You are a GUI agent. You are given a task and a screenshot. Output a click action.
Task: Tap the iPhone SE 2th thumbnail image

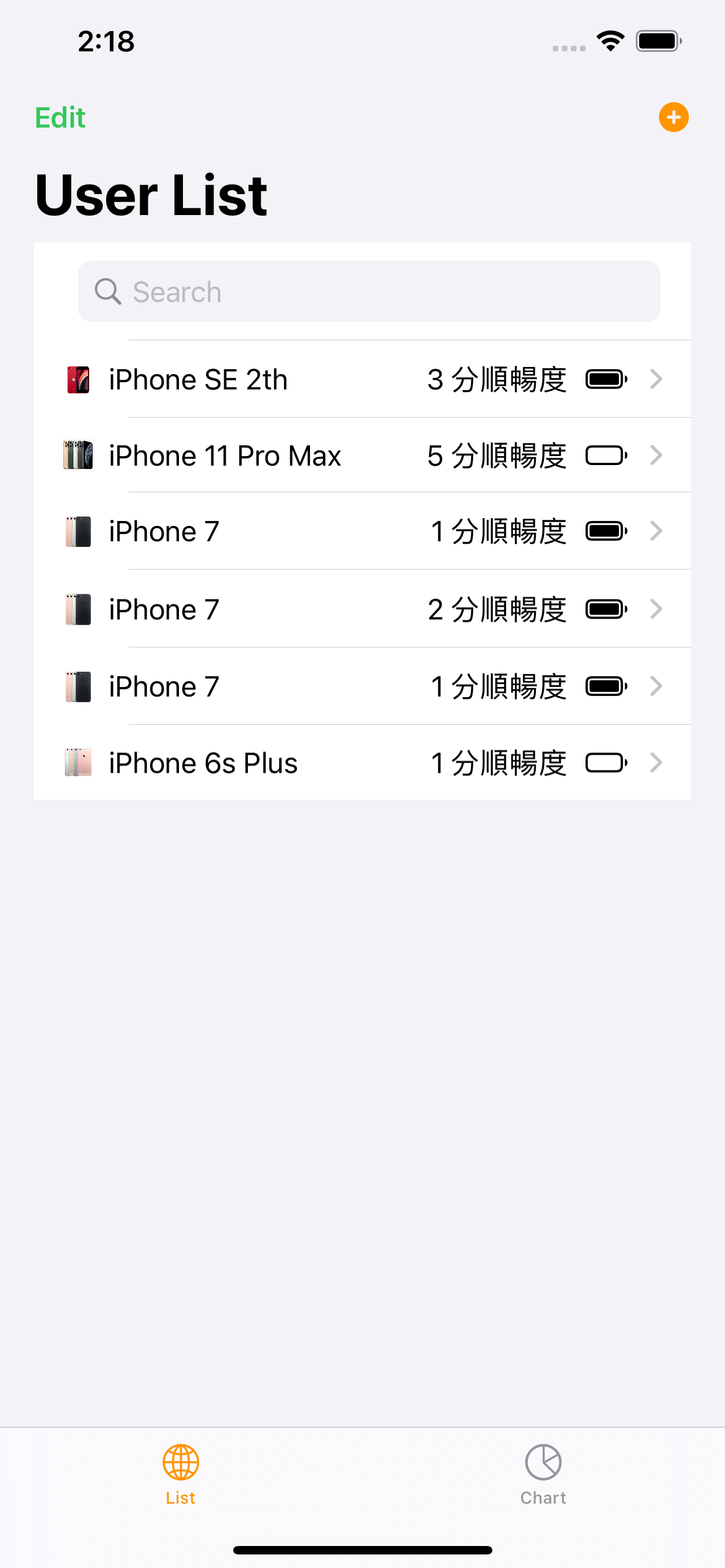[x=78, y=379]
